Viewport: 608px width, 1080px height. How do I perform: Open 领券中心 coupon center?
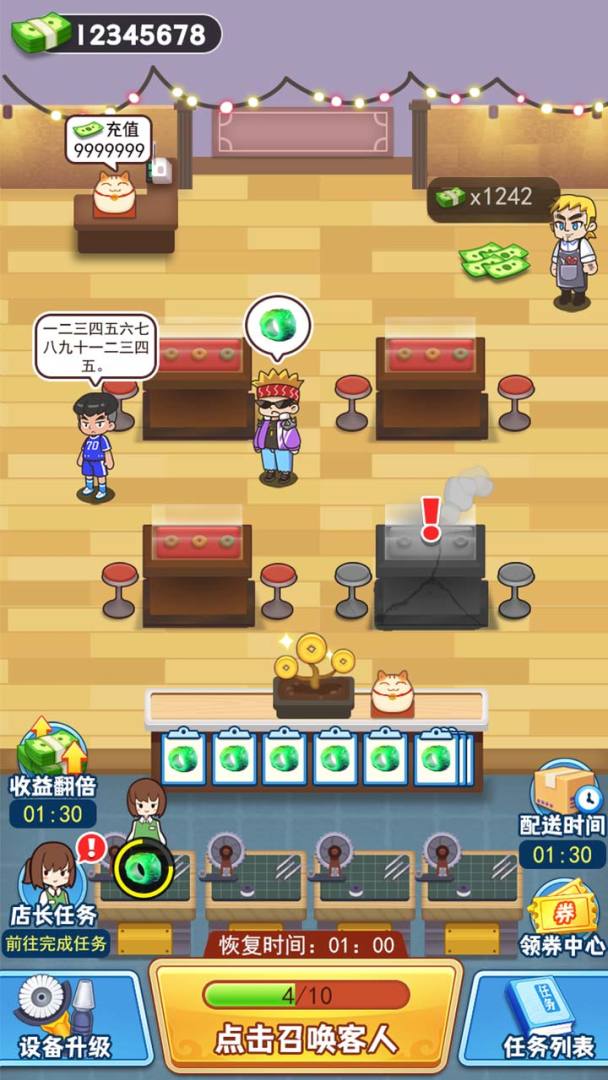tap(562, 915)
